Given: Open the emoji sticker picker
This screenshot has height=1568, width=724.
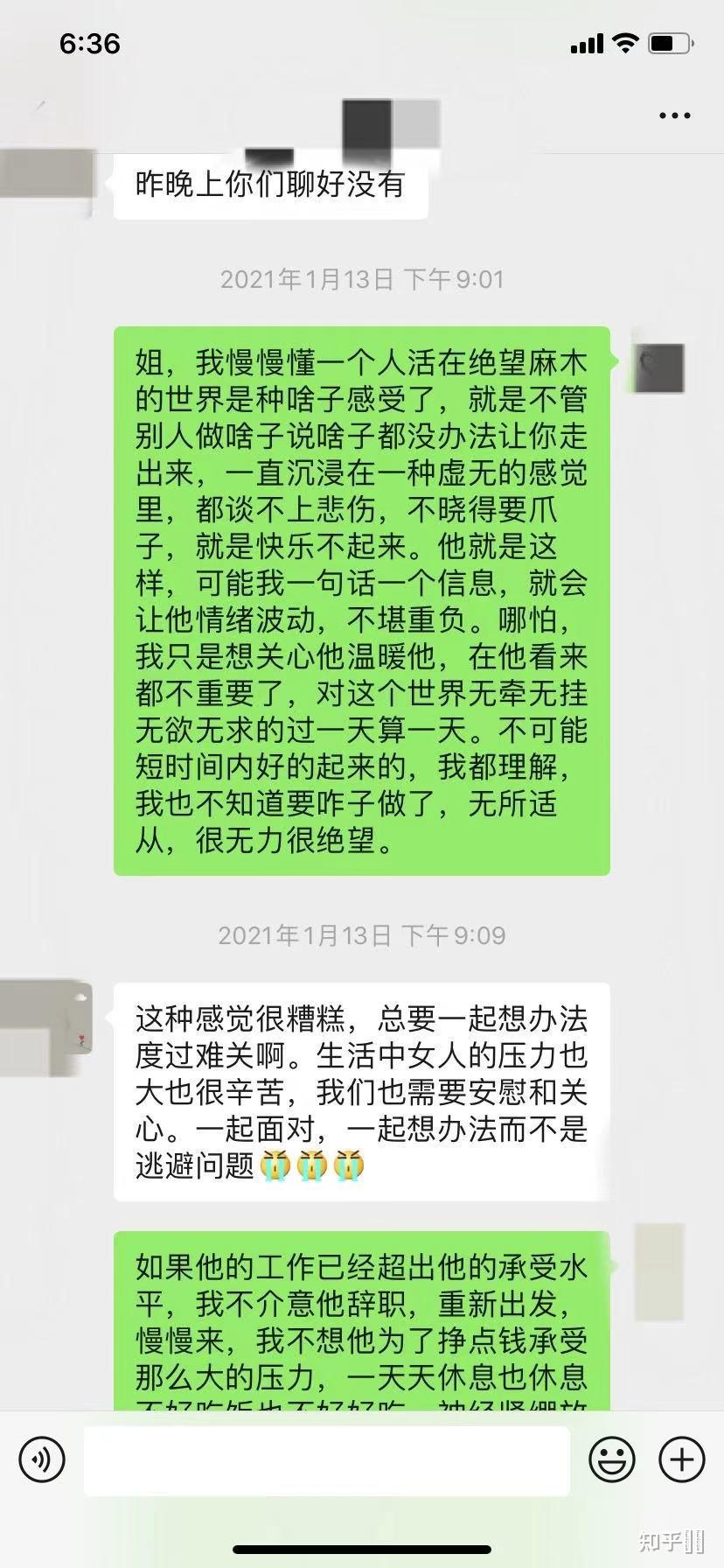Looking at the screenshot, I should point(612,1459).
